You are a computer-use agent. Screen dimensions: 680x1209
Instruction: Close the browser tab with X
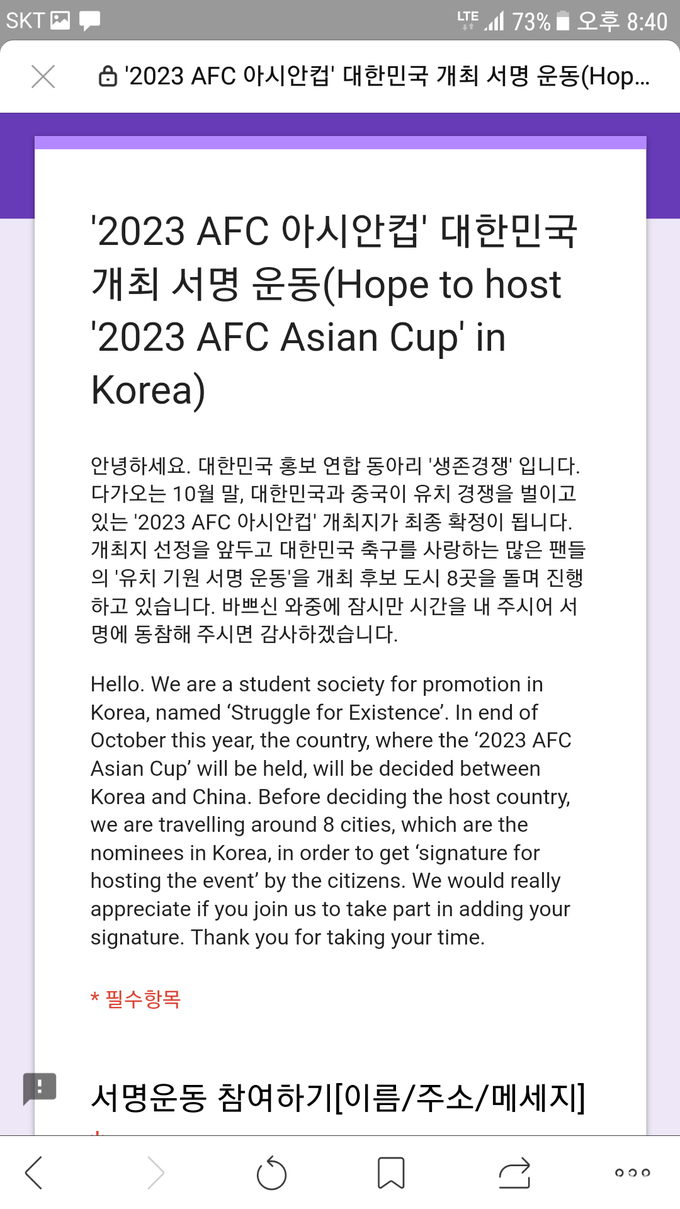pos(43,77)
